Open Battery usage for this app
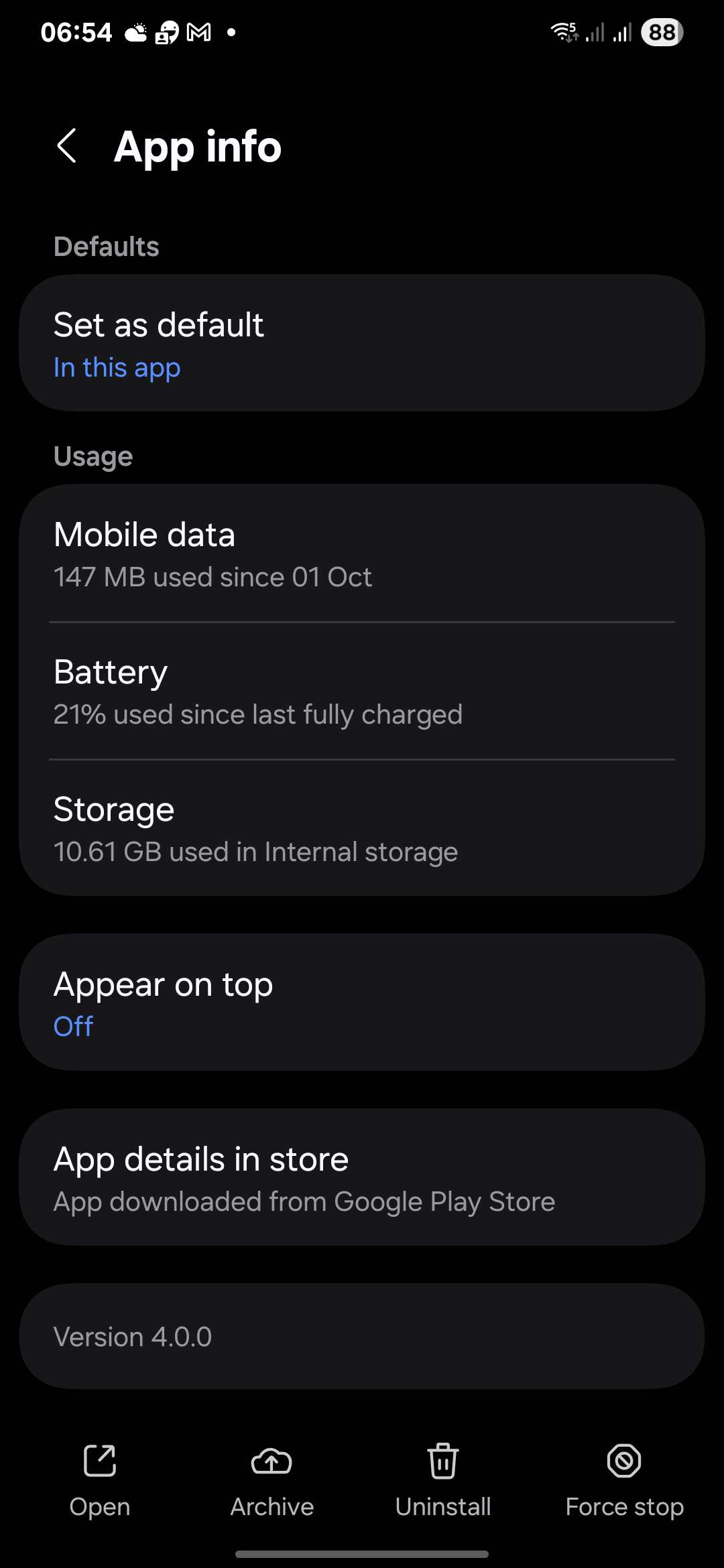Screen dimensions: 724x1568 362,692
